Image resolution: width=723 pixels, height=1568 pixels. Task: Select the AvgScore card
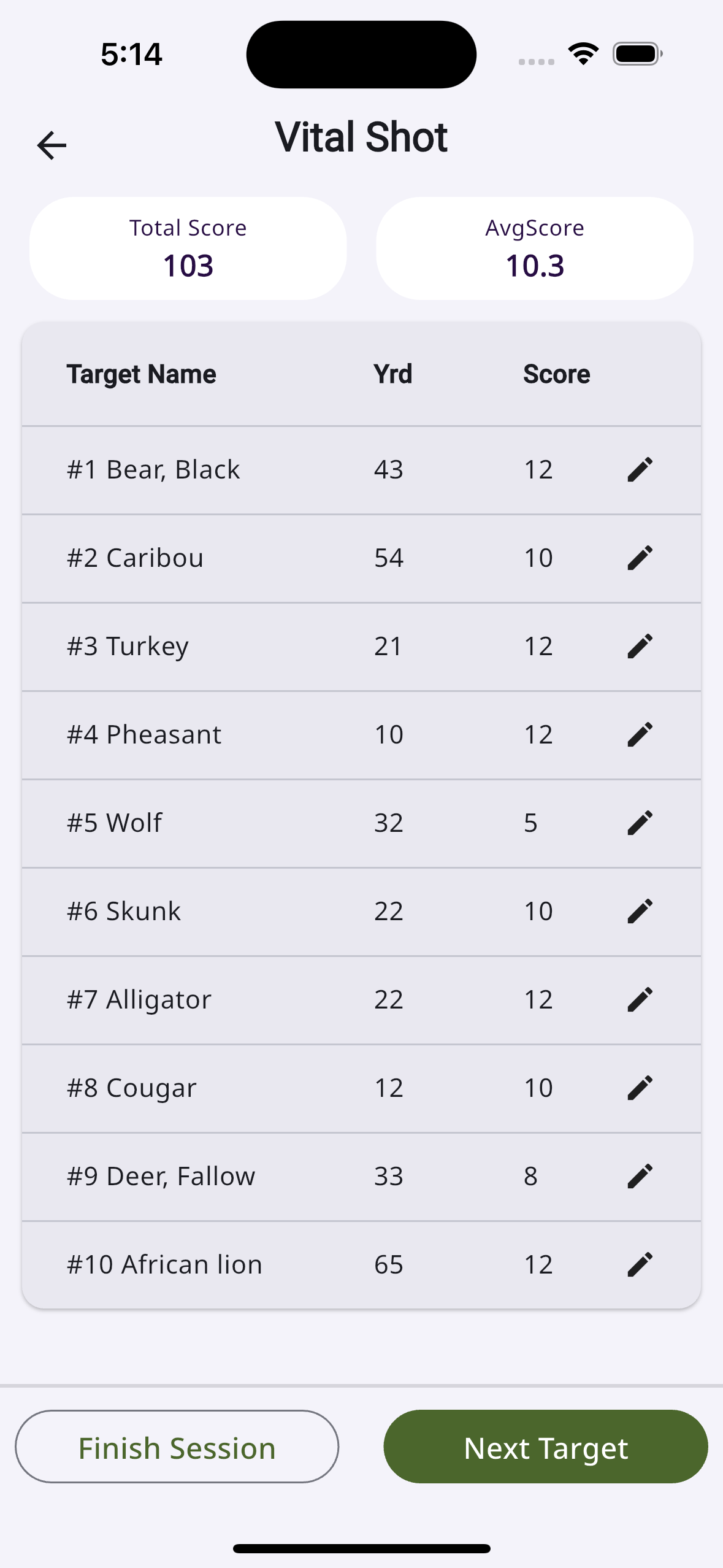point(535,248)
